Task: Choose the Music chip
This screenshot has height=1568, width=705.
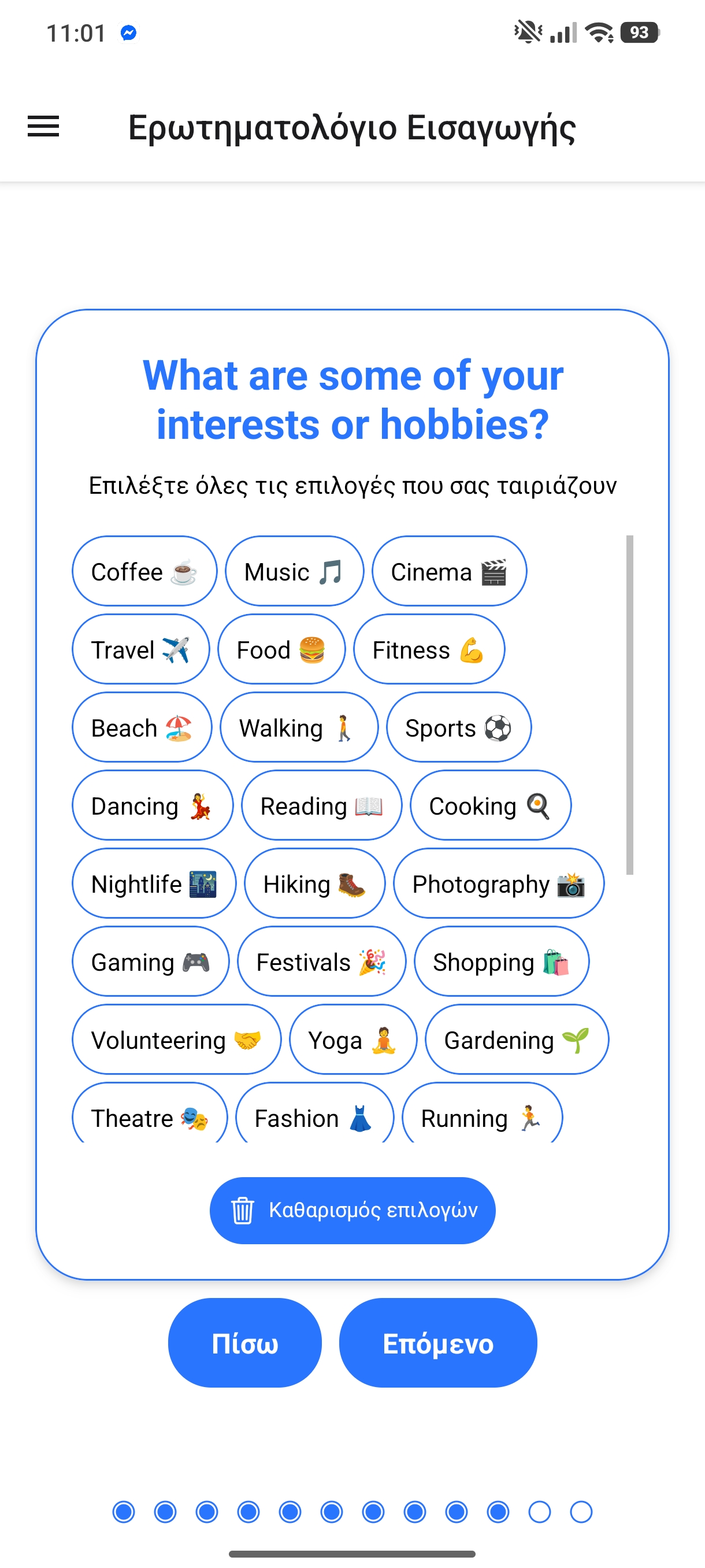Action: (294, 572)
